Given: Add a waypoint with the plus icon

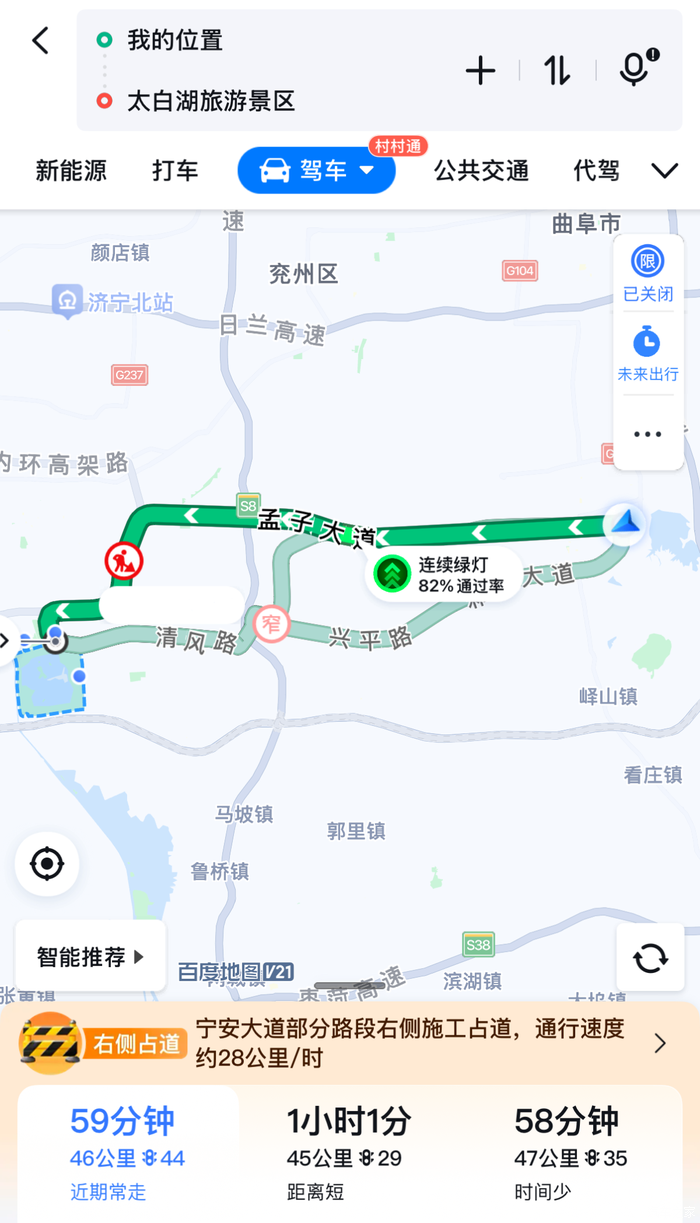Looking at the screenshot, I should click(x=481, y=70).
